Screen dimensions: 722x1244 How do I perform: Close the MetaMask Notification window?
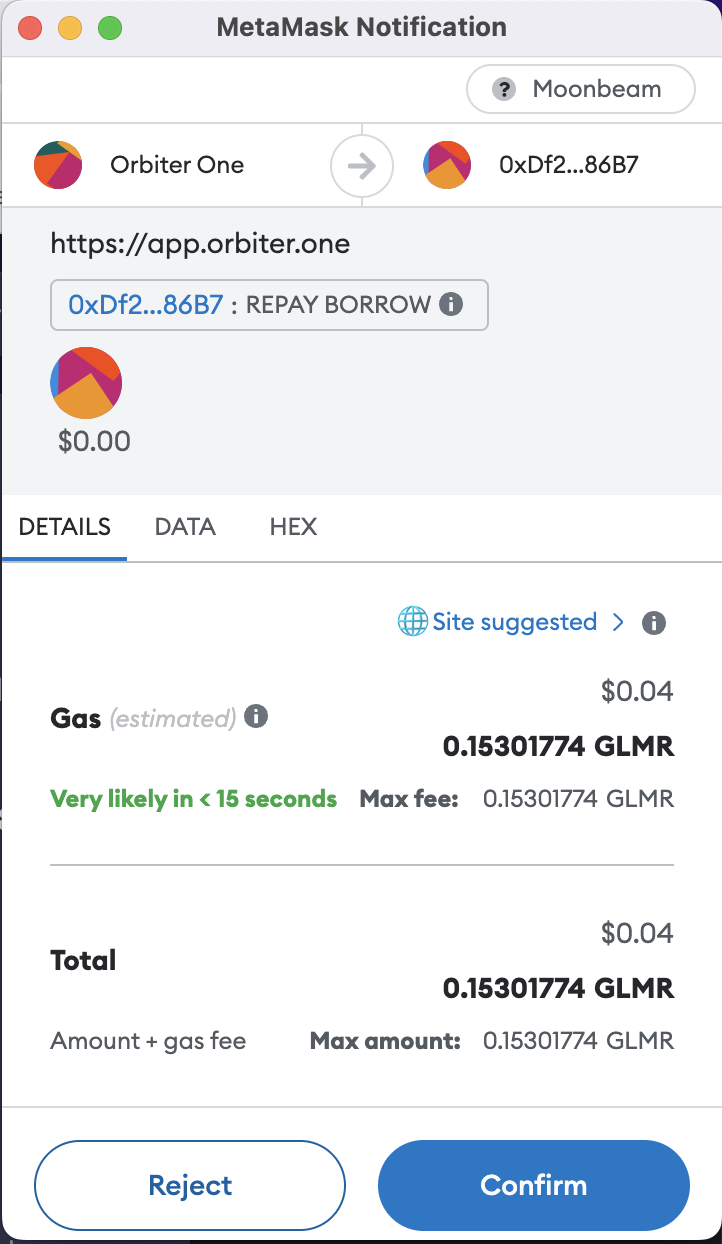[30, 27]
